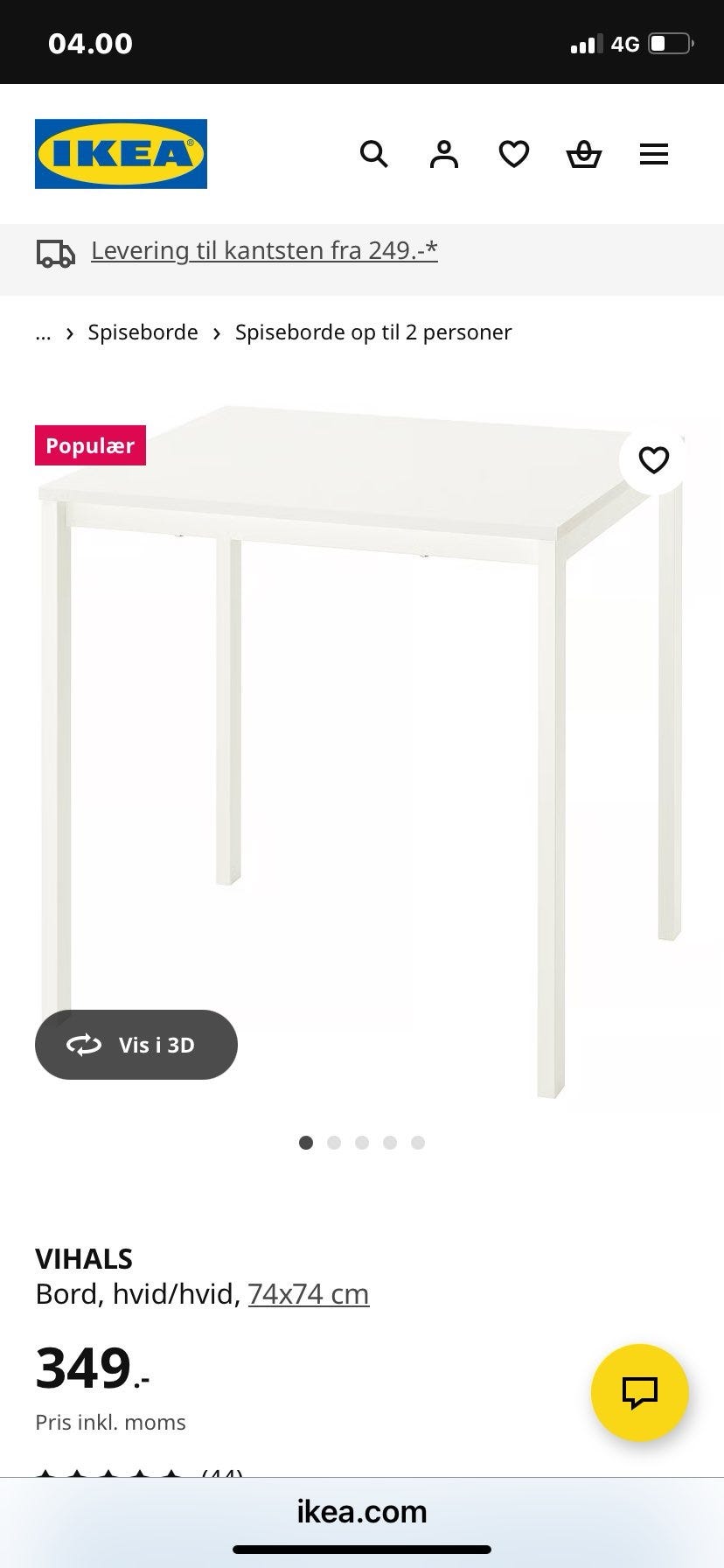Go to the IKEA home page logo
Screen dimensions: 724x1568
pyautogui.click(x=121, y=154)
